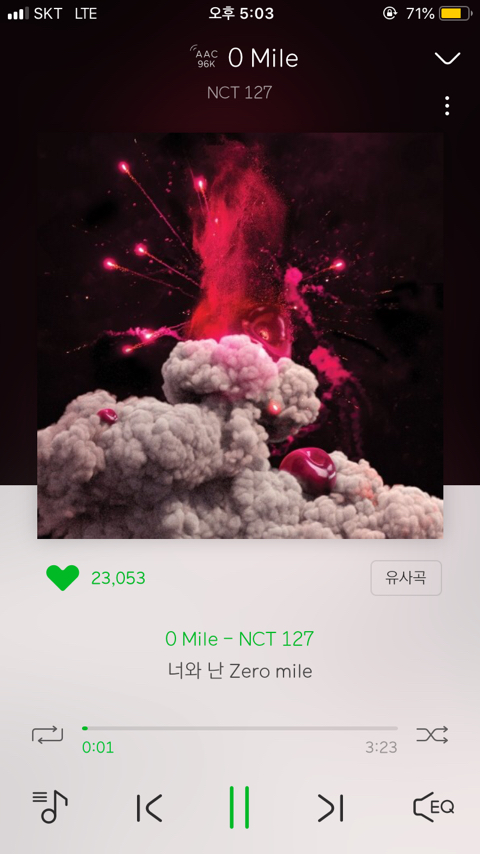Tap the playback progress bar
Viewport: 480px width, 854px height.
pyautogui.click(x=240, y=728)
